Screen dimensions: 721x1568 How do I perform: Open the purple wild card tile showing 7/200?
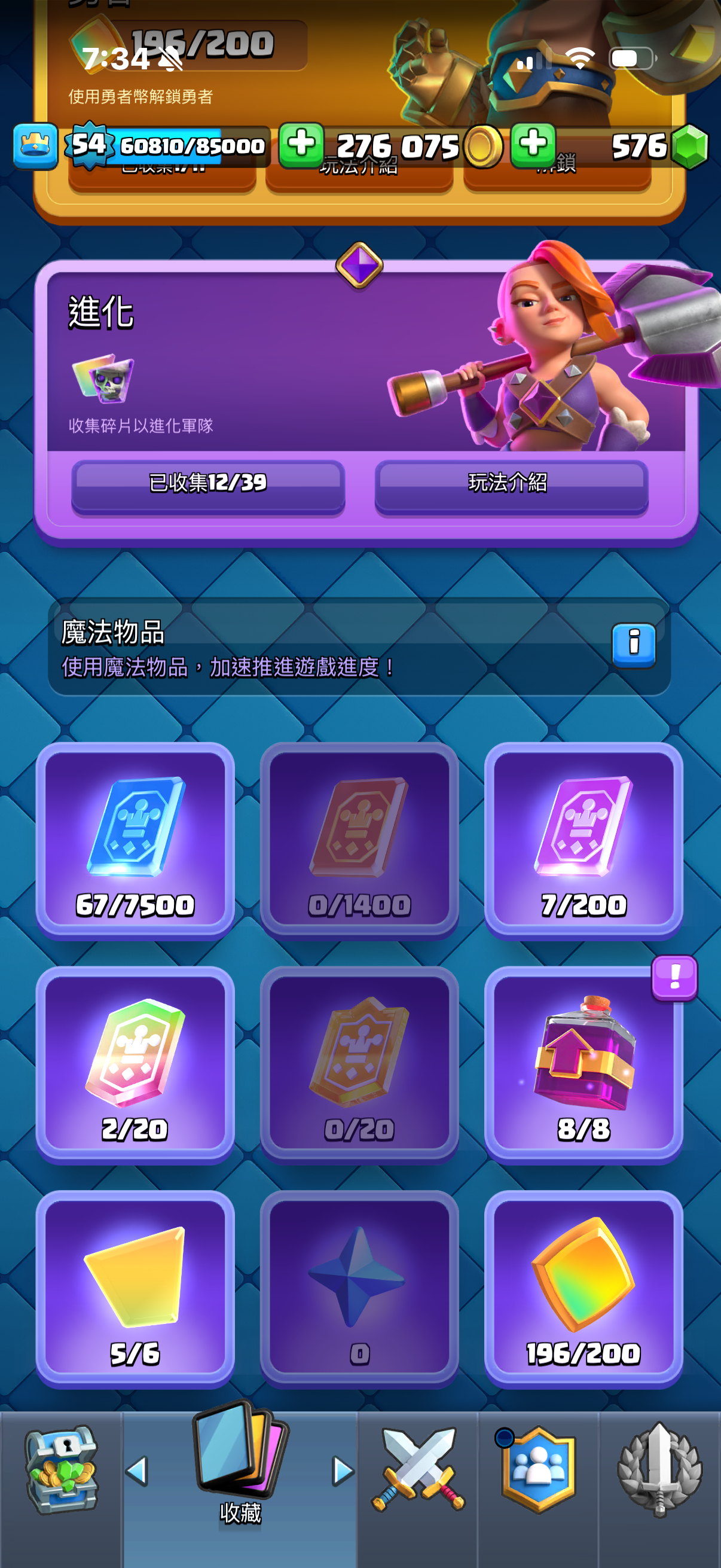pyautogui.click(x=583, y=840)
